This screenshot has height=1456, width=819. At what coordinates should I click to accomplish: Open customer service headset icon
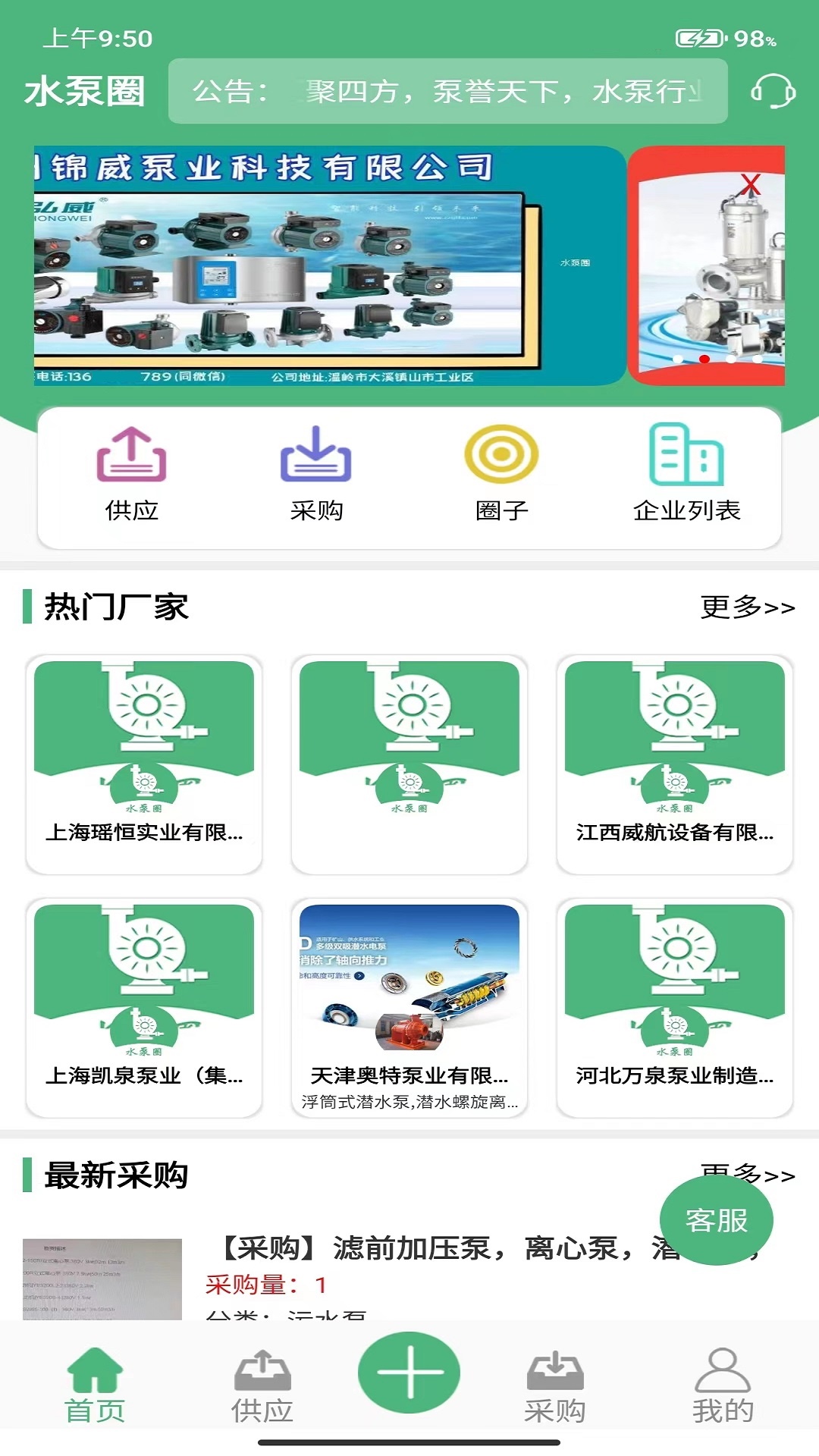tap(773, 92)
